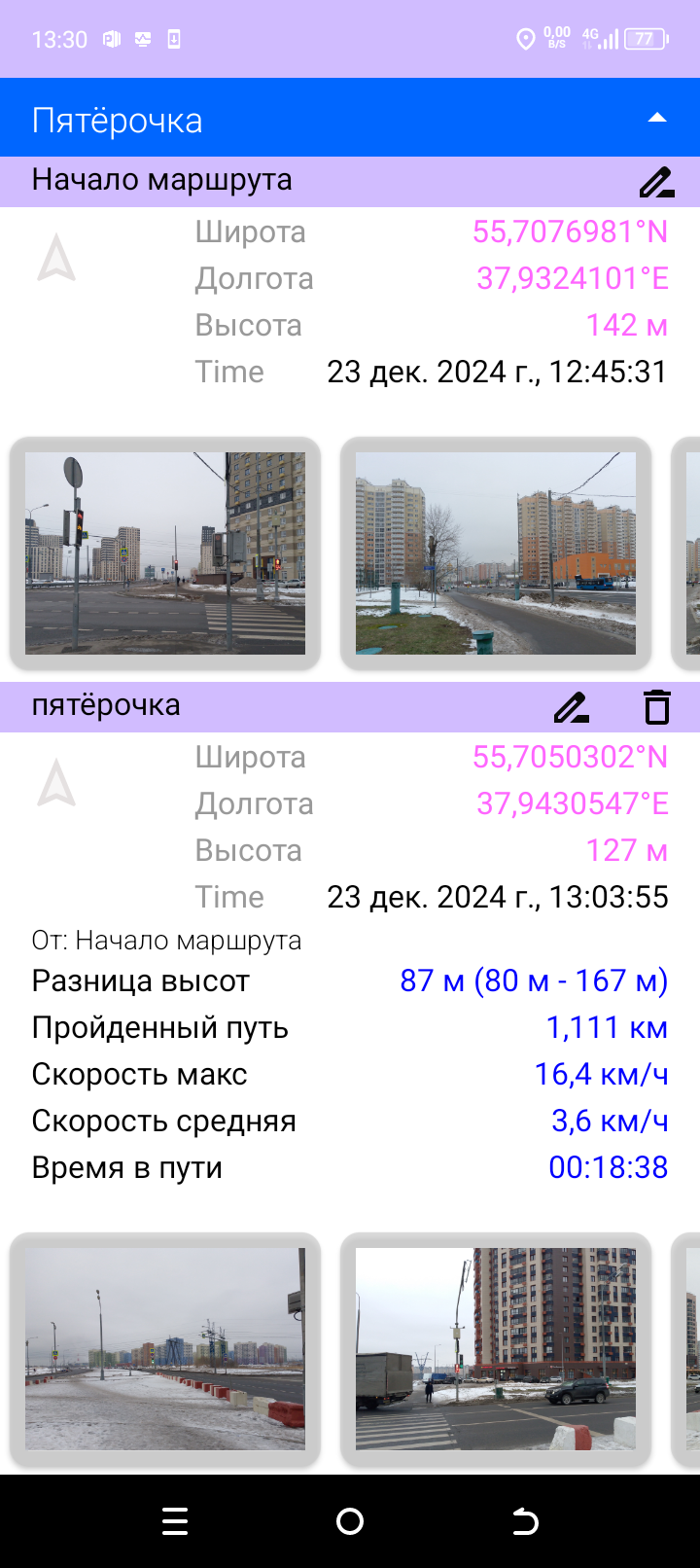This screenshot has height=1568, width=700.
Task: Collapse the Пятёрочка route header
Action: (657, 119)
